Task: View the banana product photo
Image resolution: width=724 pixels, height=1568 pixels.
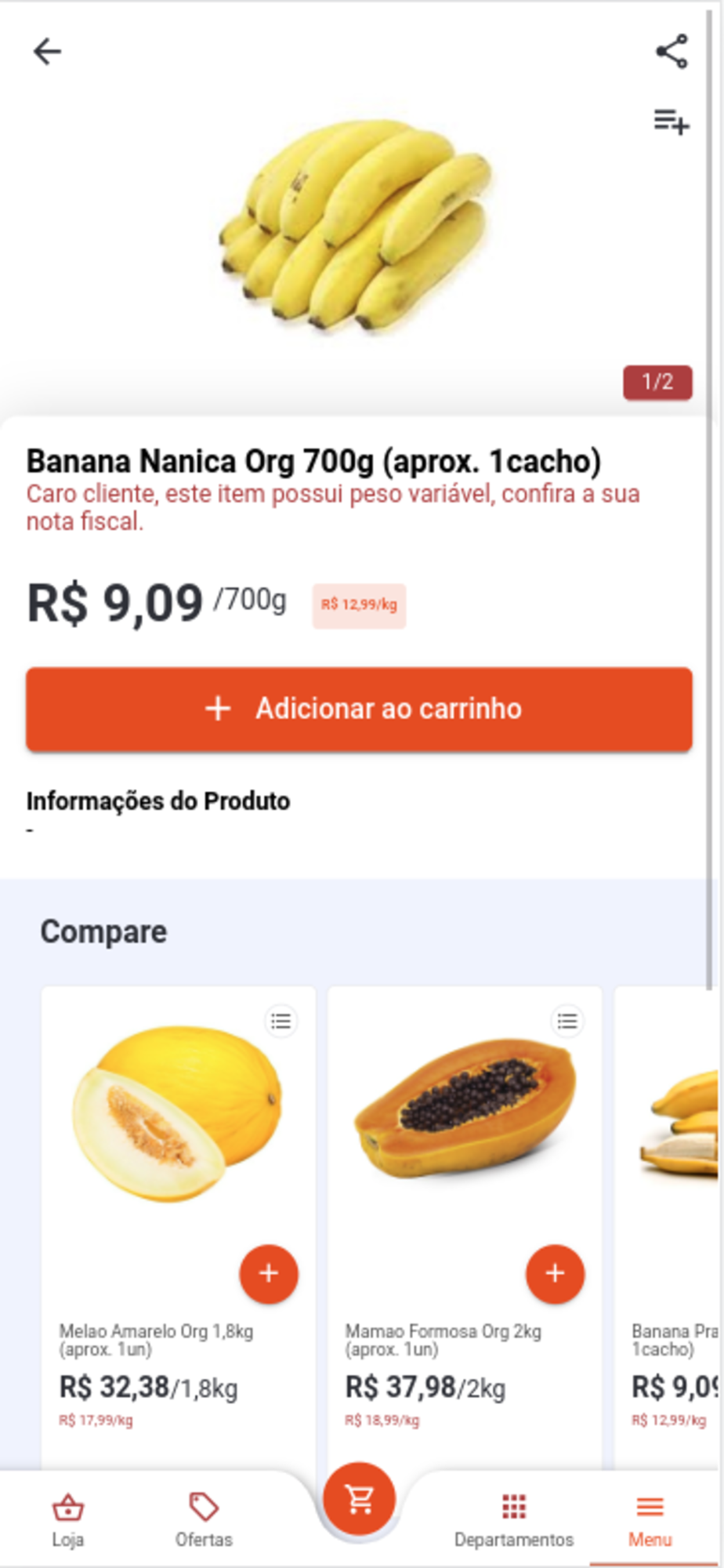Action: (x=357, y=223)
